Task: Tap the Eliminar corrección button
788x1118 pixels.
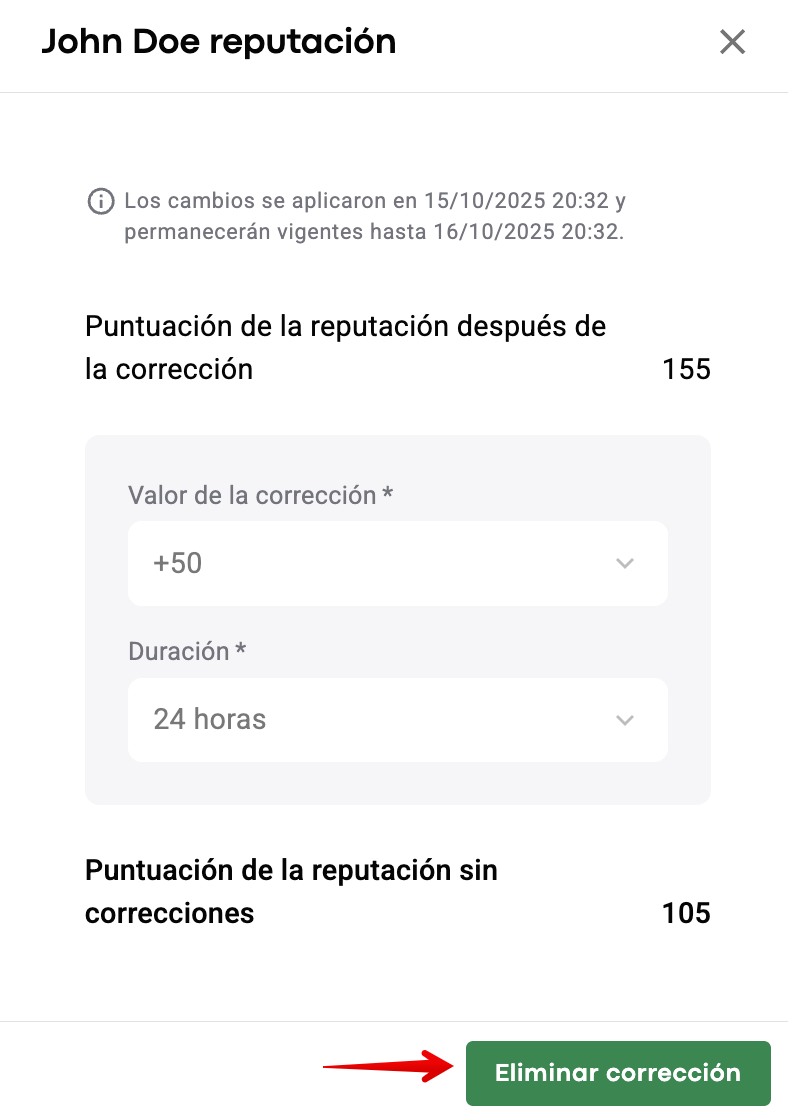Action: click(x=617, y=1073)
